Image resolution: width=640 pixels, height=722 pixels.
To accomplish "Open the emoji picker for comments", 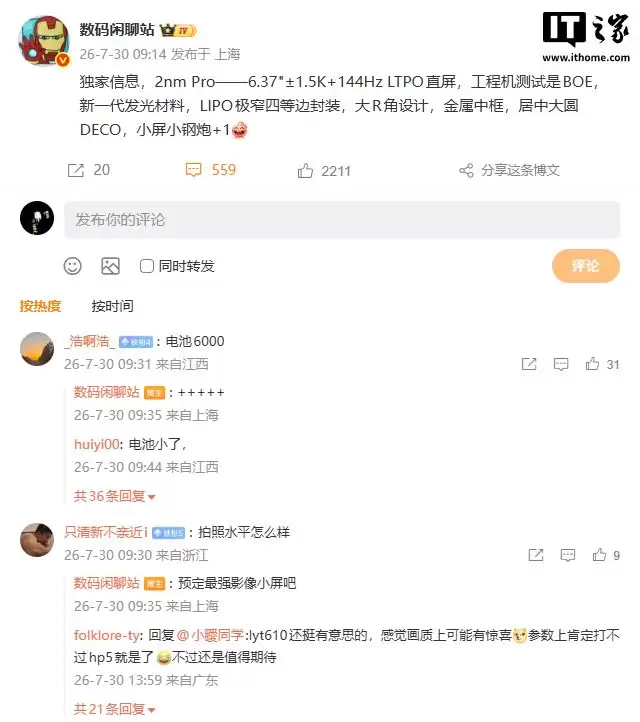I will [x=72, y=266].
